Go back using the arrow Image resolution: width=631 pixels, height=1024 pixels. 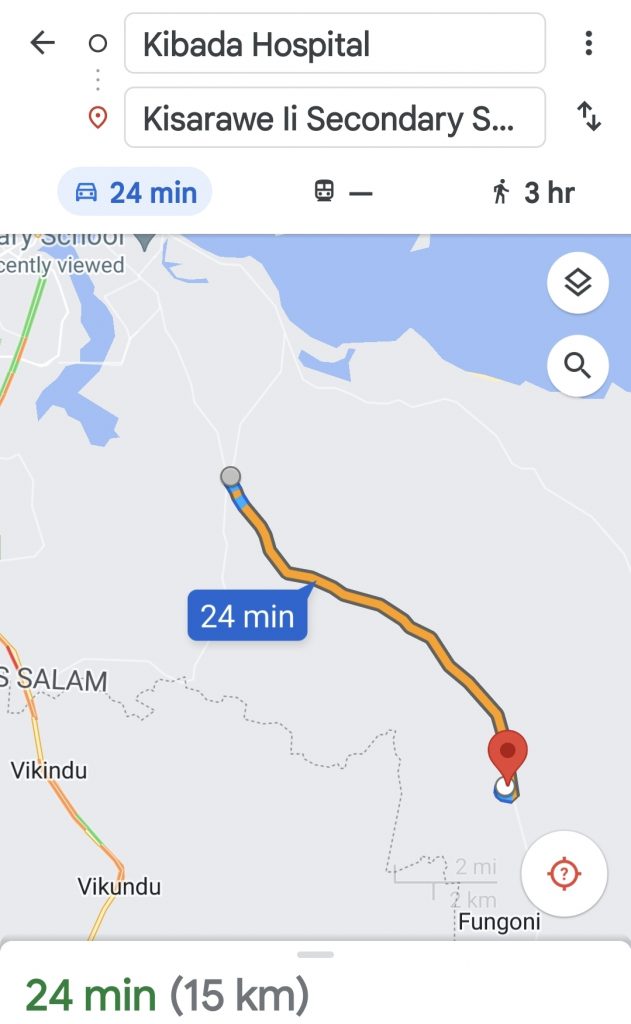click(42, 43)
